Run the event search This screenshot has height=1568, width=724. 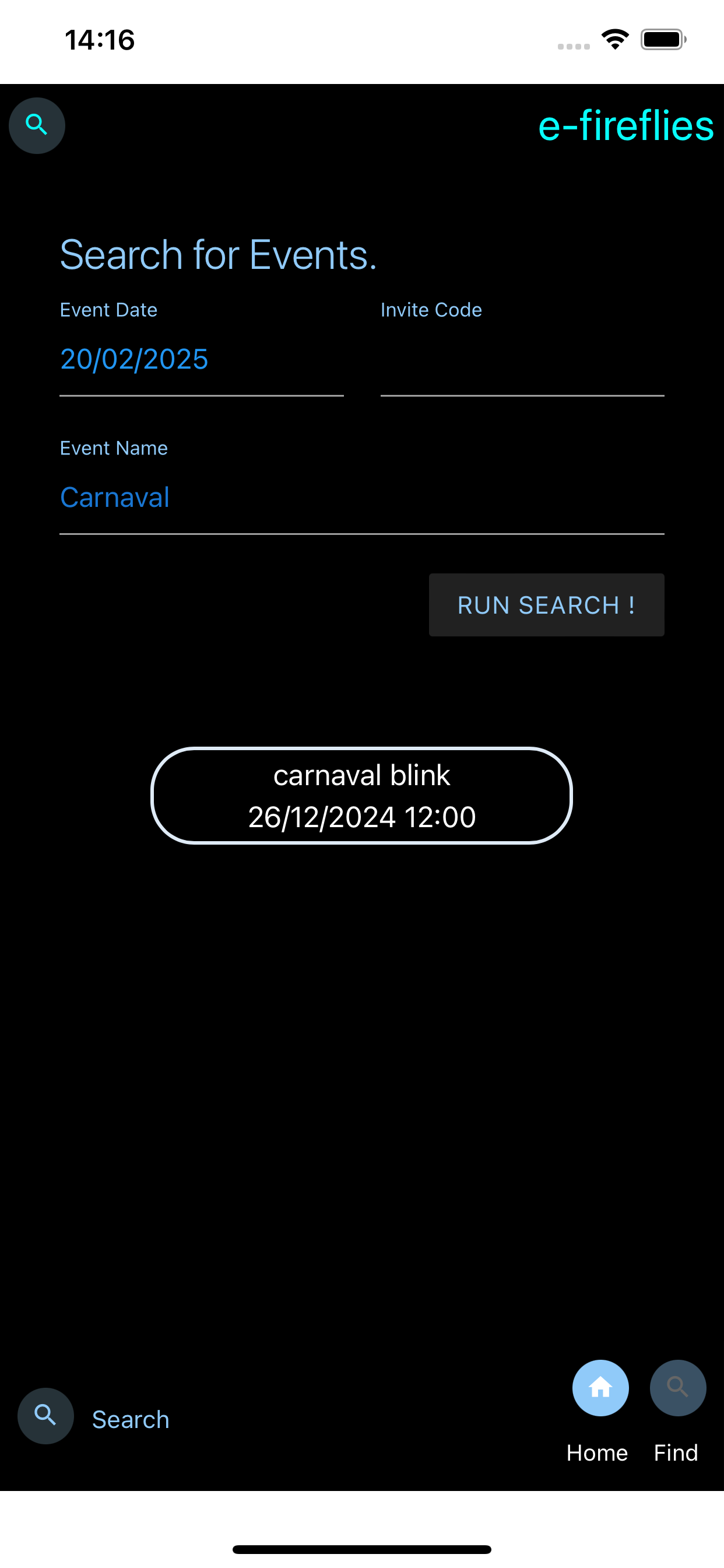[546, 604]
